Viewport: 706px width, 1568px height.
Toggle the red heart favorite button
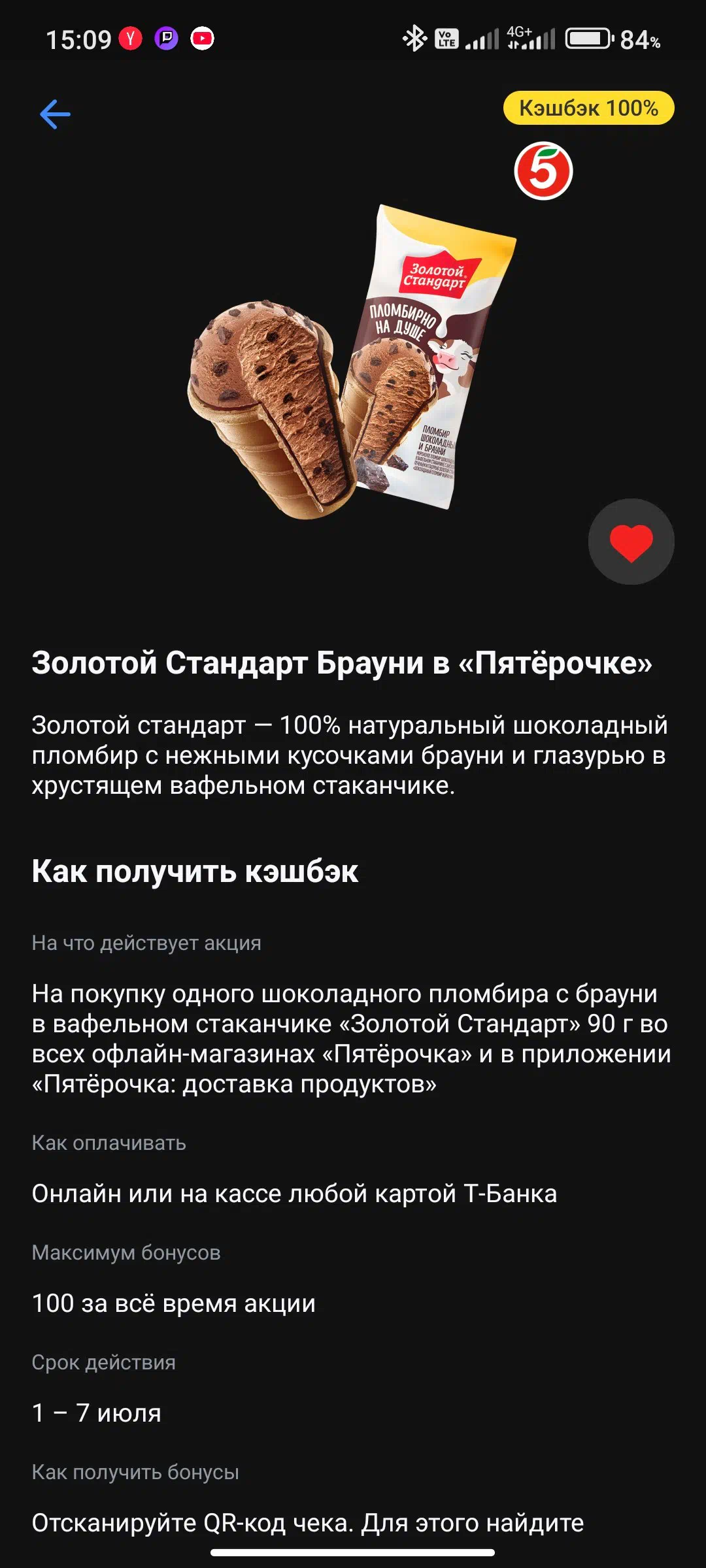coord(631,542)
